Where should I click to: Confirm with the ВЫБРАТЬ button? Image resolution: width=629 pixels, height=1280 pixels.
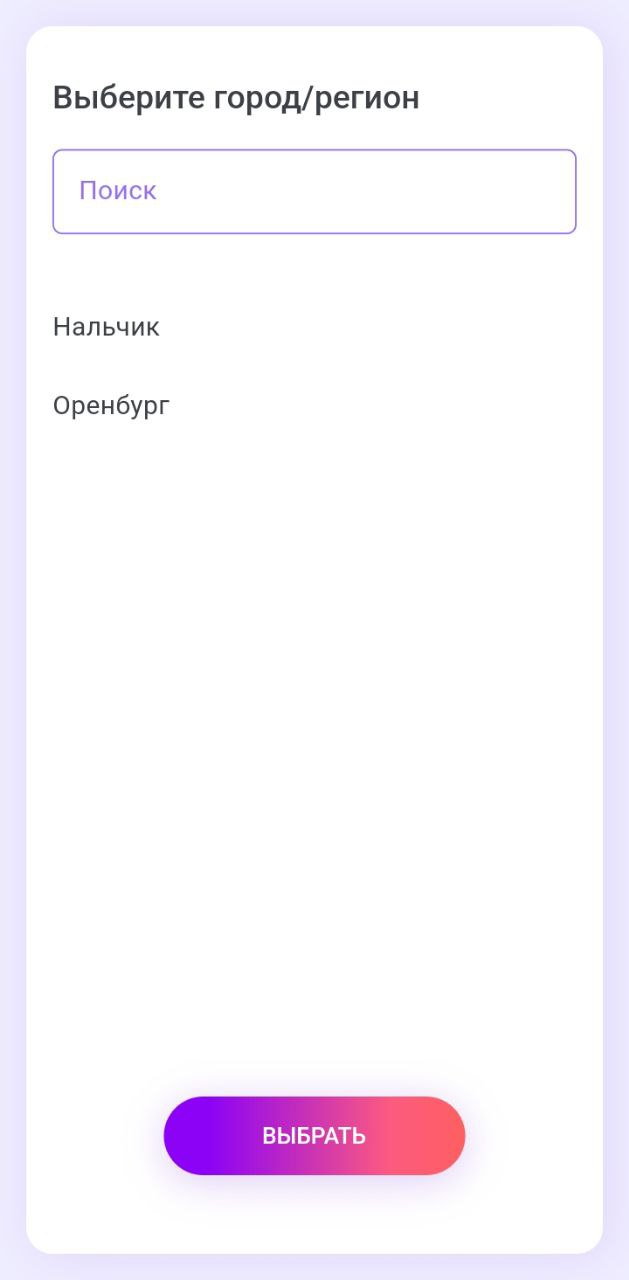coord(314,1135)
